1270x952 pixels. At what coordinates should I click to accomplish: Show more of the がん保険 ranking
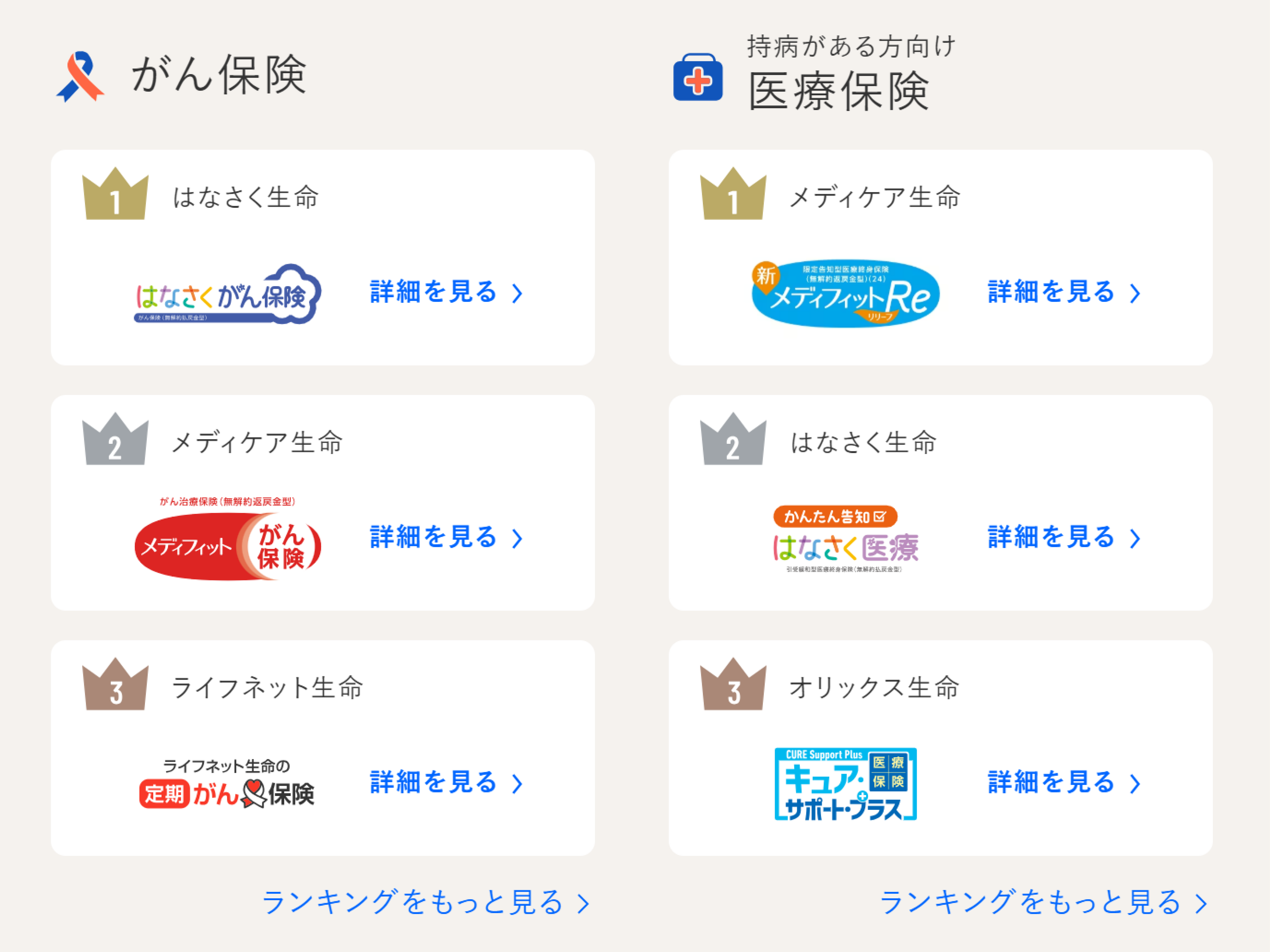425,902
